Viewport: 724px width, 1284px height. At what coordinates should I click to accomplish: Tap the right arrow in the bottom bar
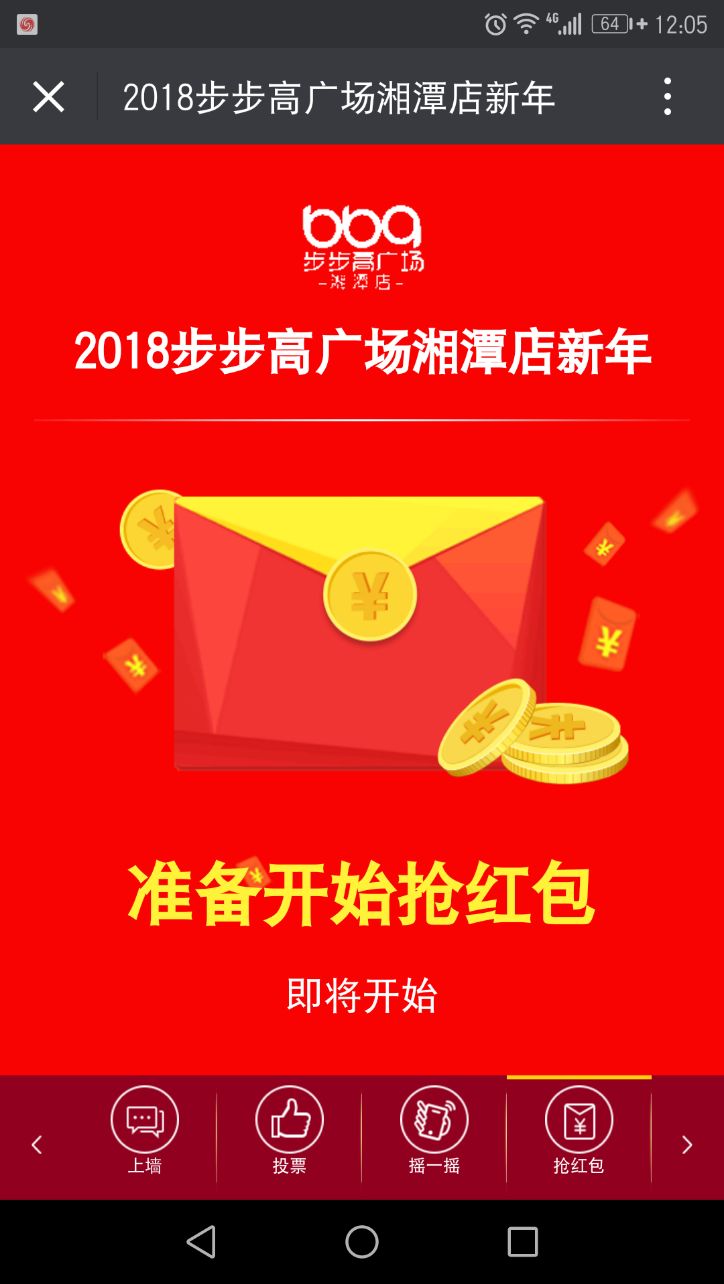[687, 1145]
